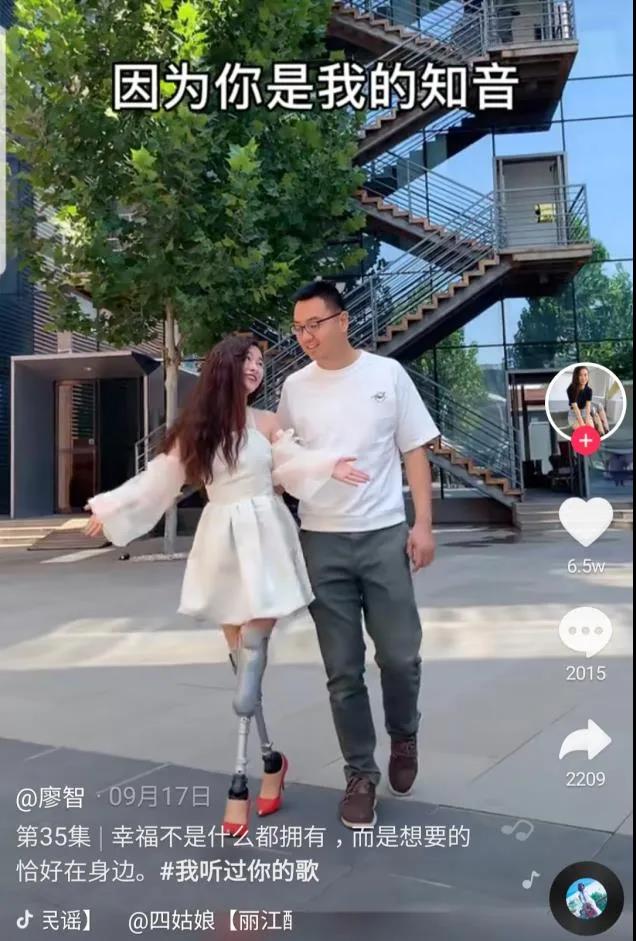Open the spinning music disc
Viewport: 636px width, 941px height.
[586, 898]
